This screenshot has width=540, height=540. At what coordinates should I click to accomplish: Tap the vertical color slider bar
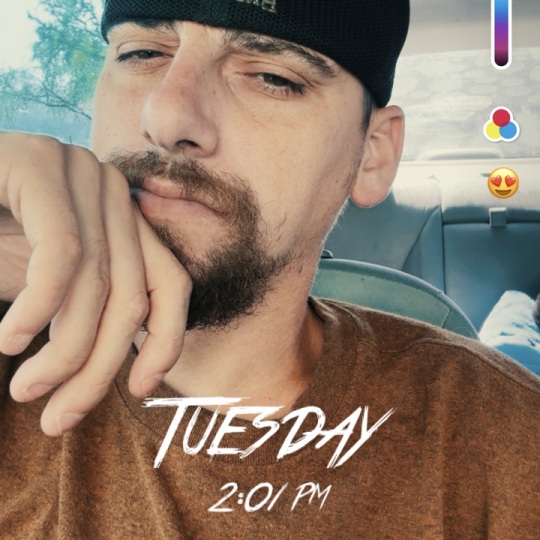tap(501, 33)
